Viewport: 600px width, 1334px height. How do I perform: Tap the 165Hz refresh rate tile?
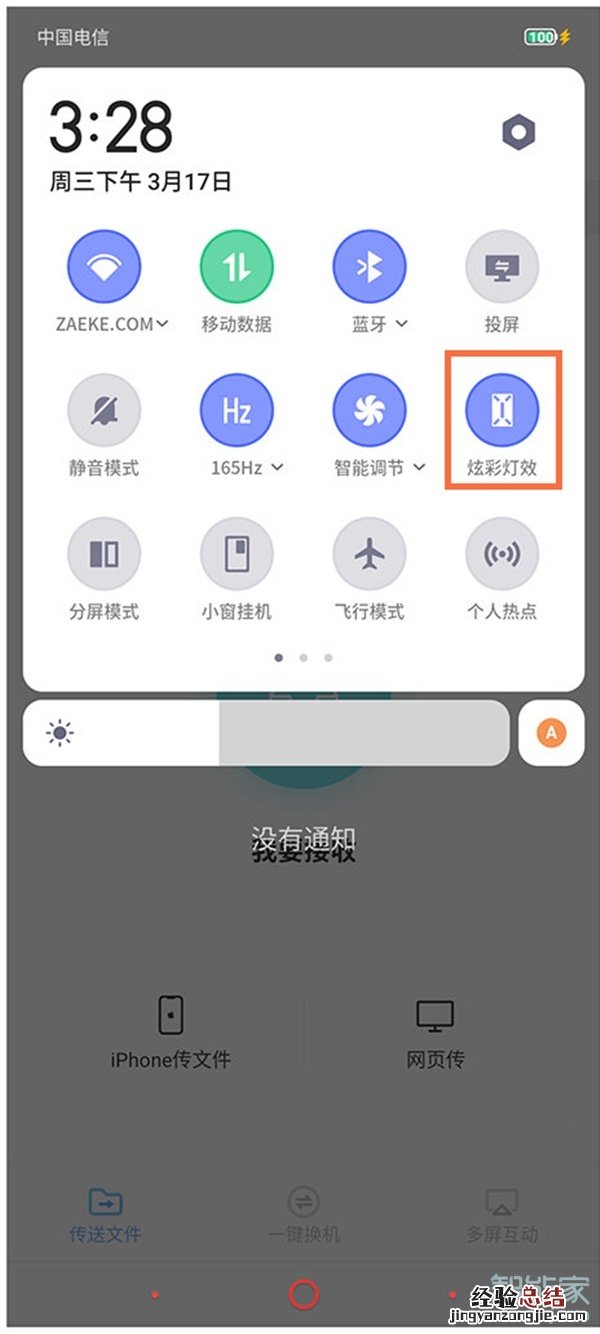(237, 412)
